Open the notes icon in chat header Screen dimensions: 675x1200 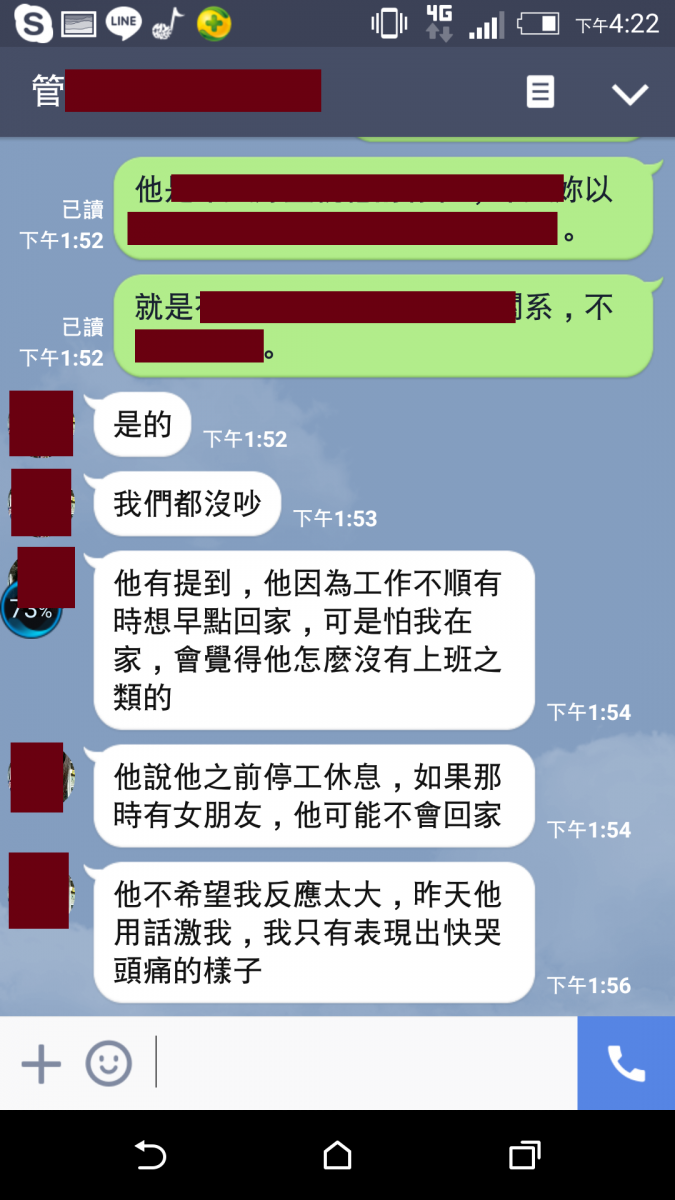click(x=540, y=93)
